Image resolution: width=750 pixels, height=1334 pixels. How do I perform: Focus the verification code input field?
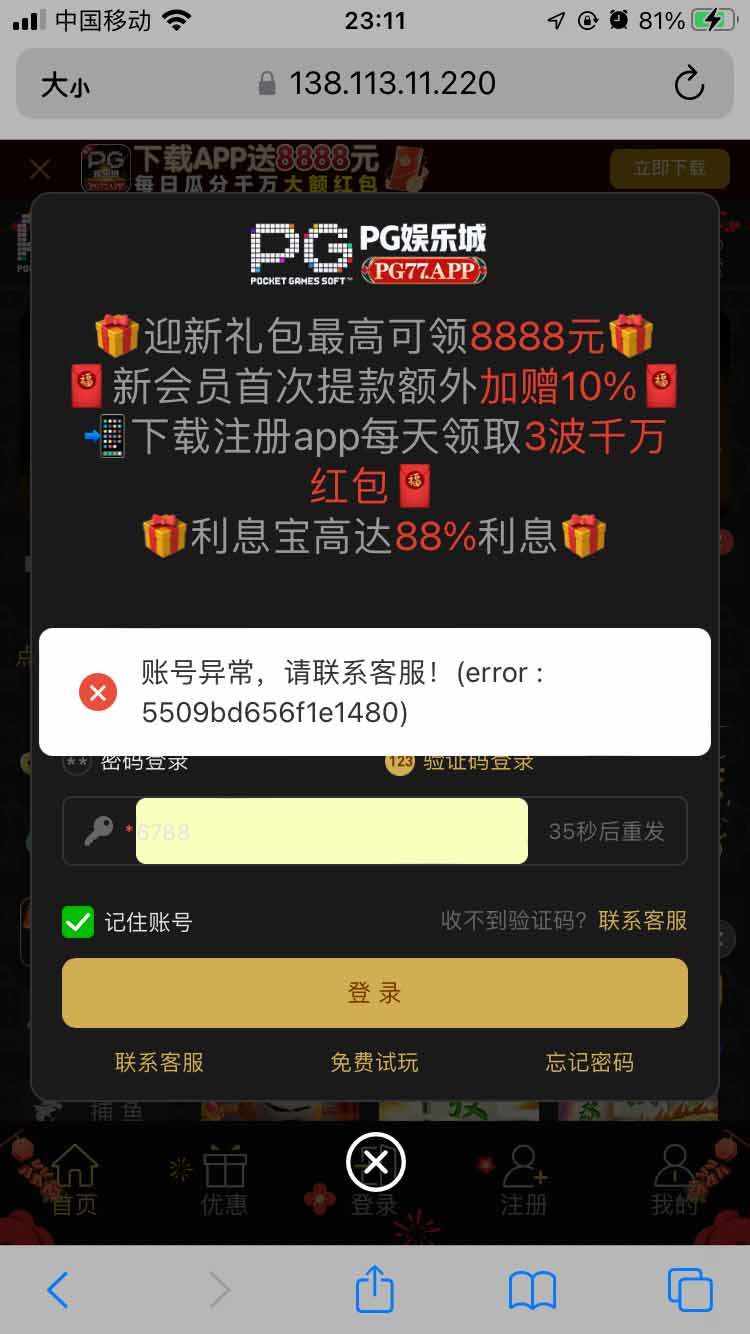(x=331, y=831)
